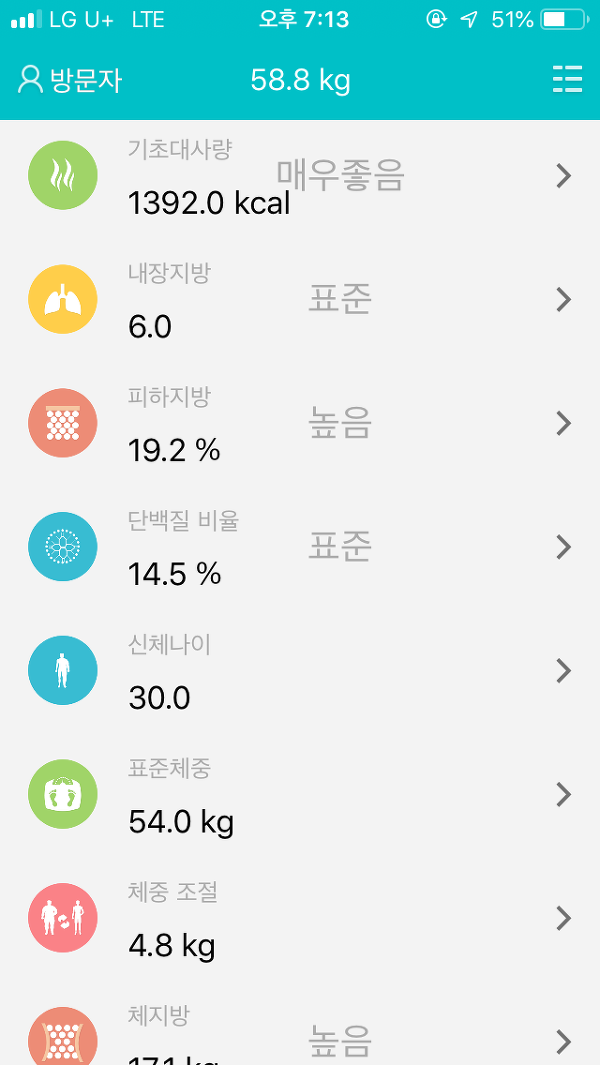Viewport: 600px width, 1065px height.
Task: Select the 단백질 비율 row
Action: pyautogui.click(x=300, y=547)
